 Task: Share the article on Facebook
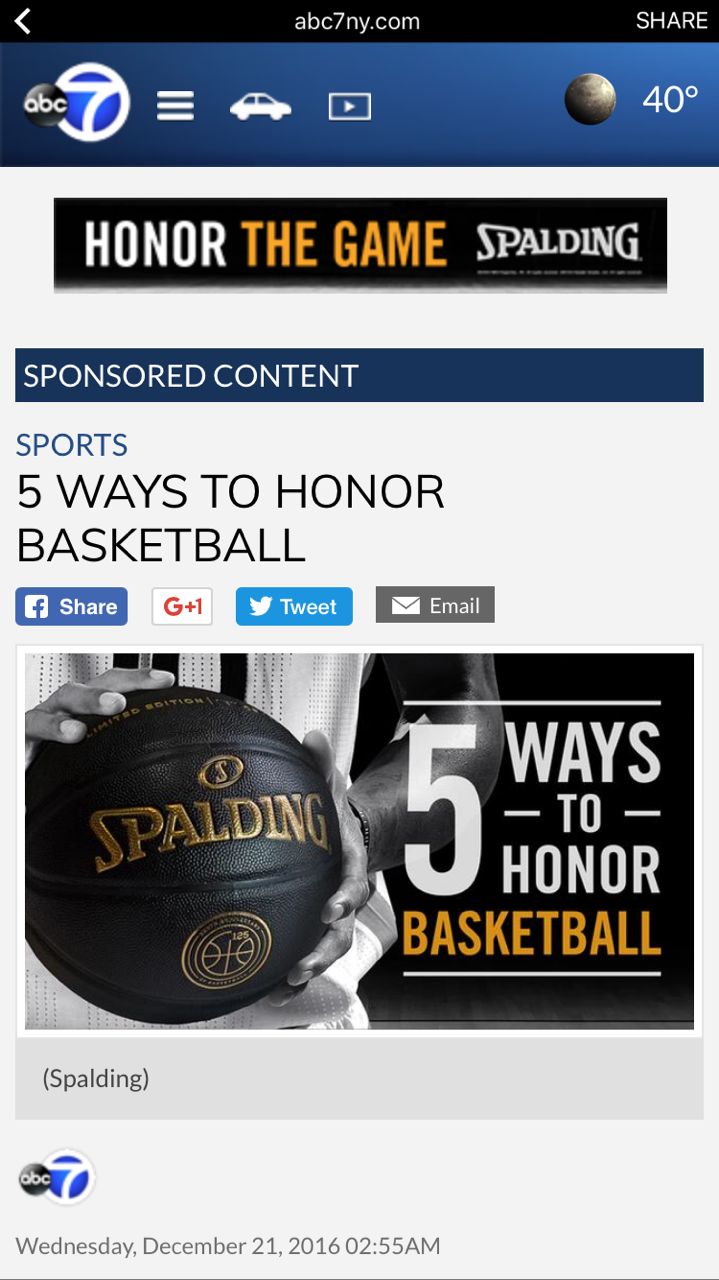[72, 606]
